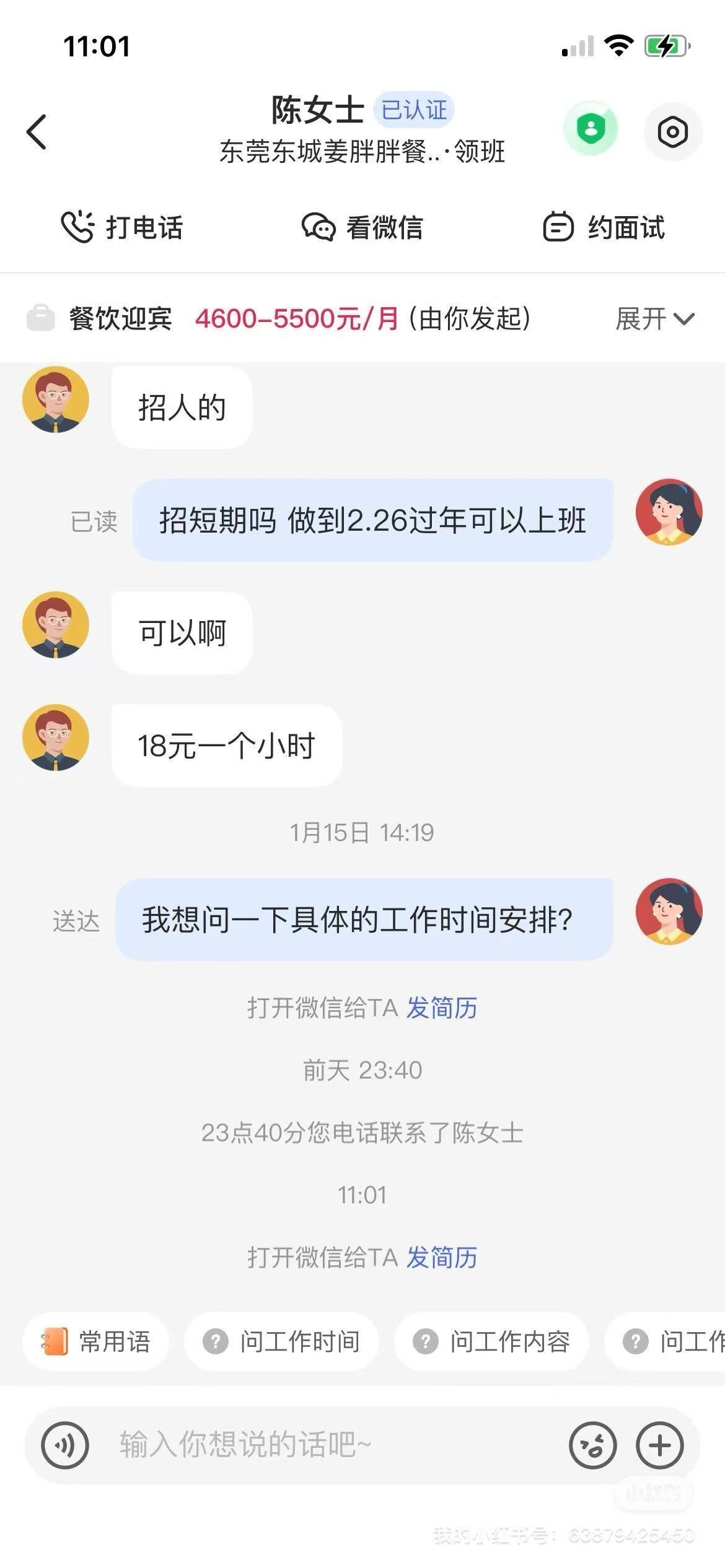Screen dimensions: 725x1568
Task: Select 约面试 to schedule an interview
Action: point(604,227)
